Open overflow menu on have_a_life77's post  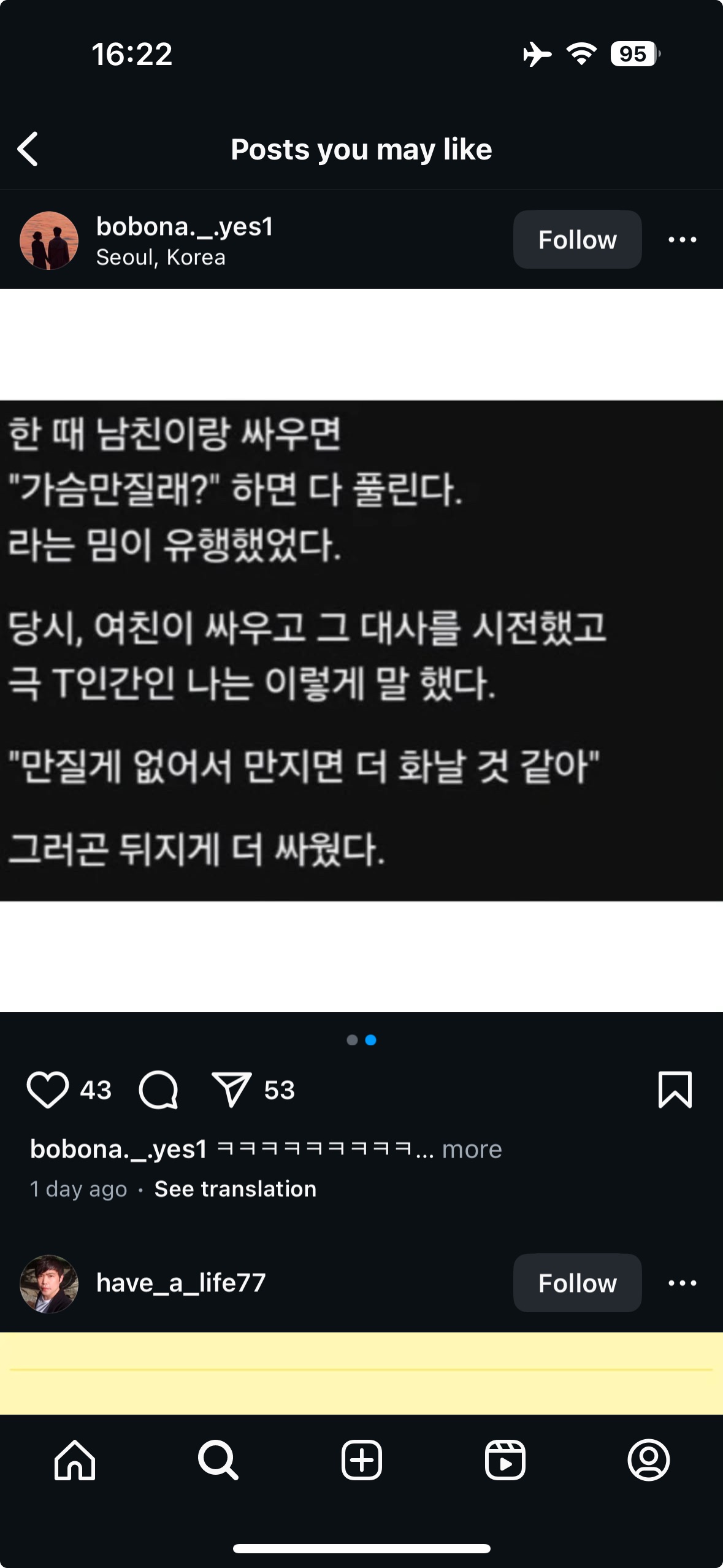point(682,1283)
